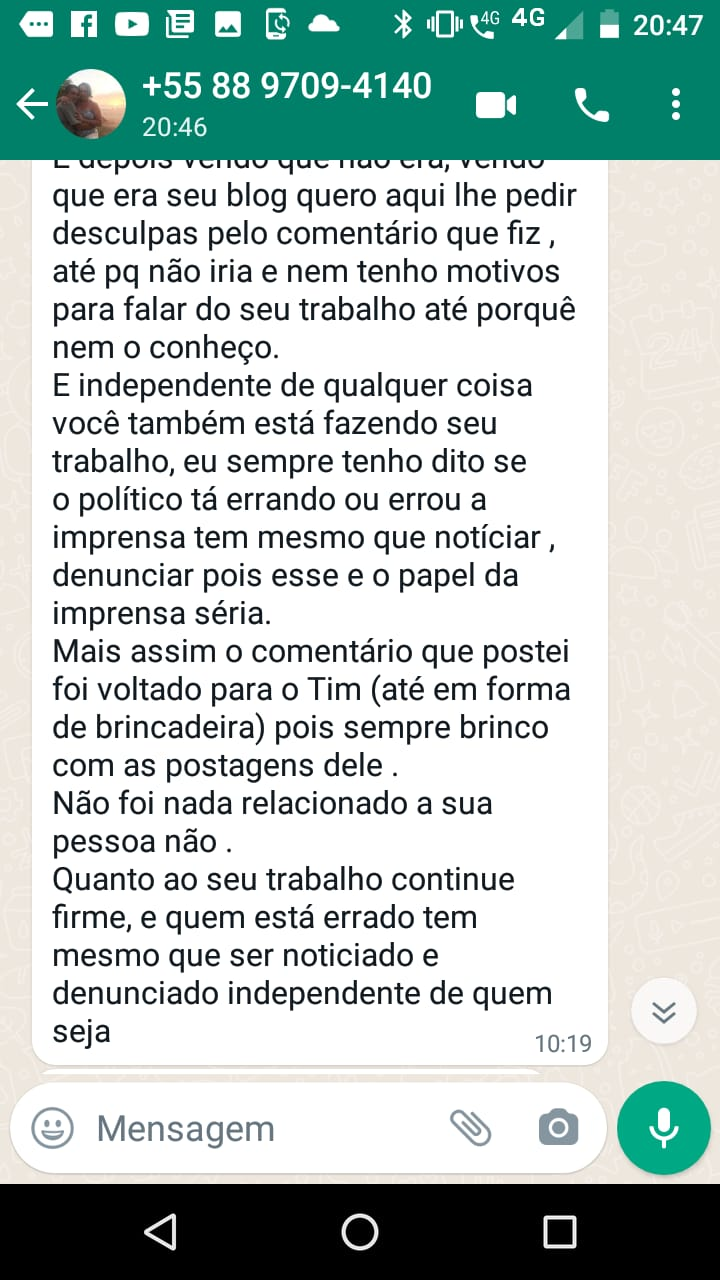Open the camera to take a photo
Viewport: 720px width, 1280px height.
[558, 1128]
